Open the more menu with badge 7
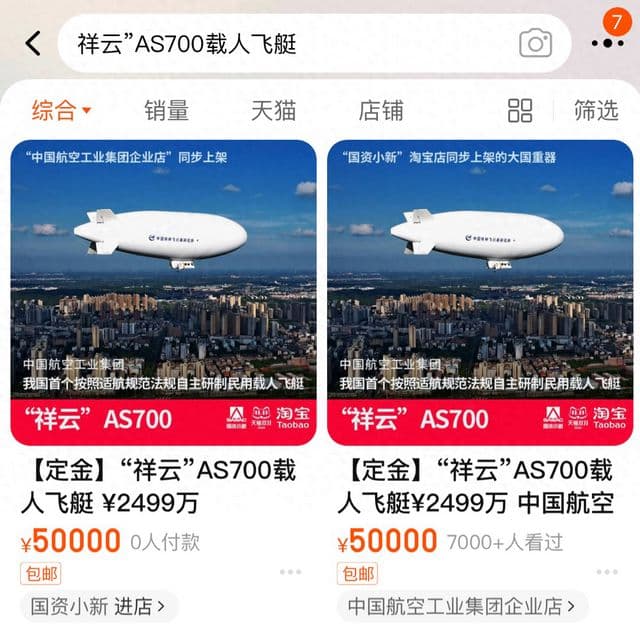The width and height of the screenshot is (640, 636). (606, 43)
